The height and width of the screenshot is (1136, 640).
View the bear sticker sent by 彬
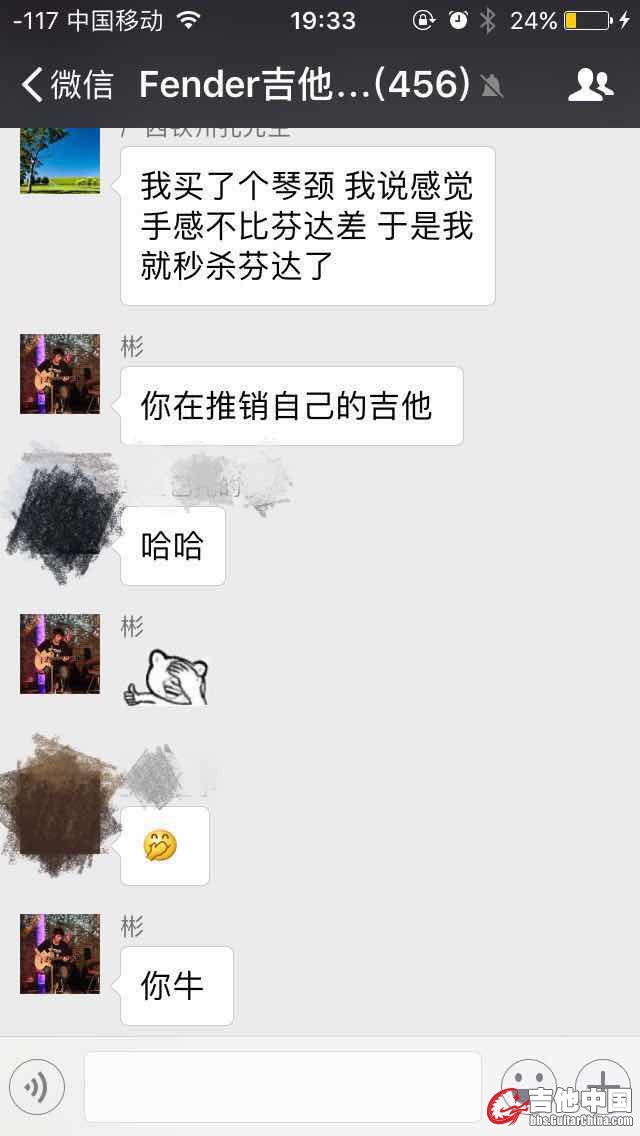tap(166, 677)
